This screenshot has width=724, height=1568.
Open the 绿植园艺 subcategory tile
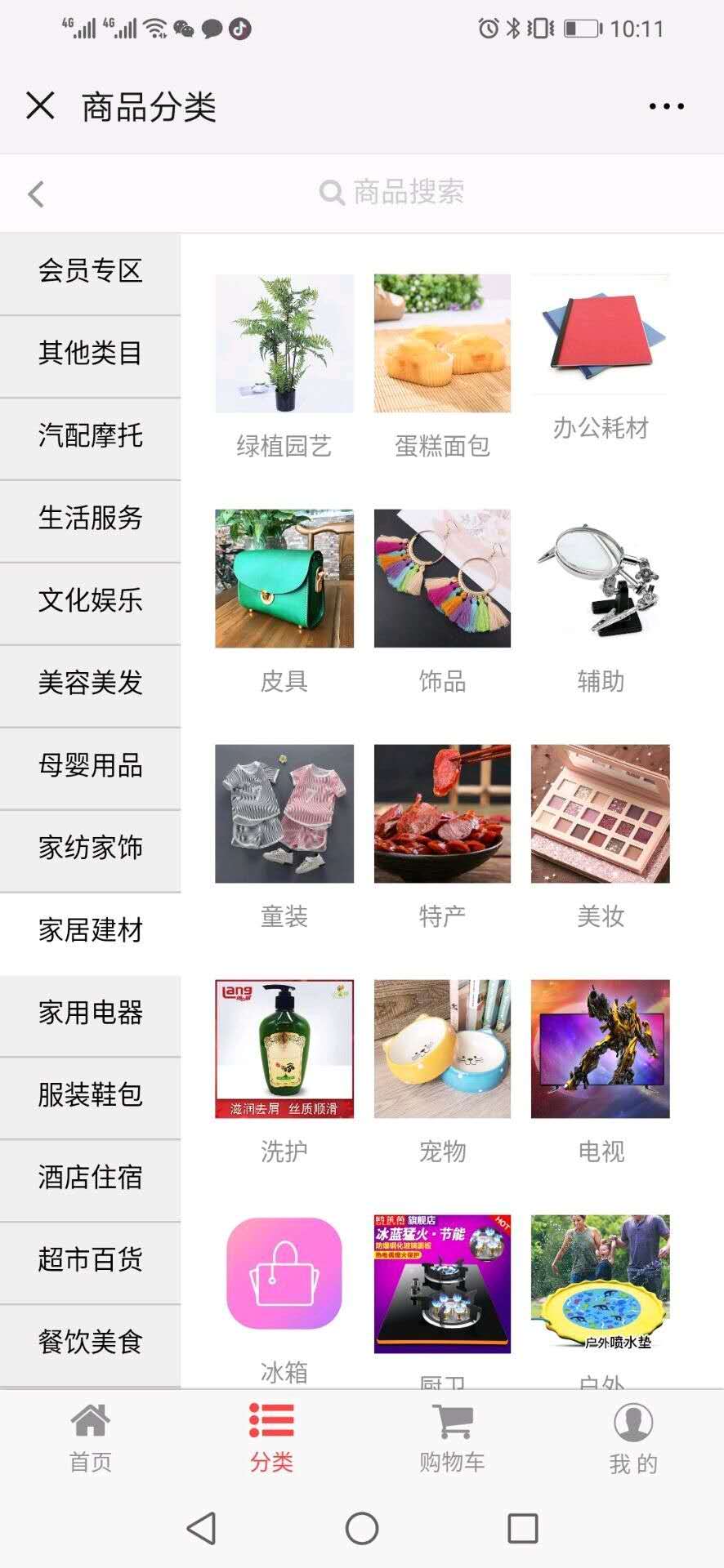284,366
